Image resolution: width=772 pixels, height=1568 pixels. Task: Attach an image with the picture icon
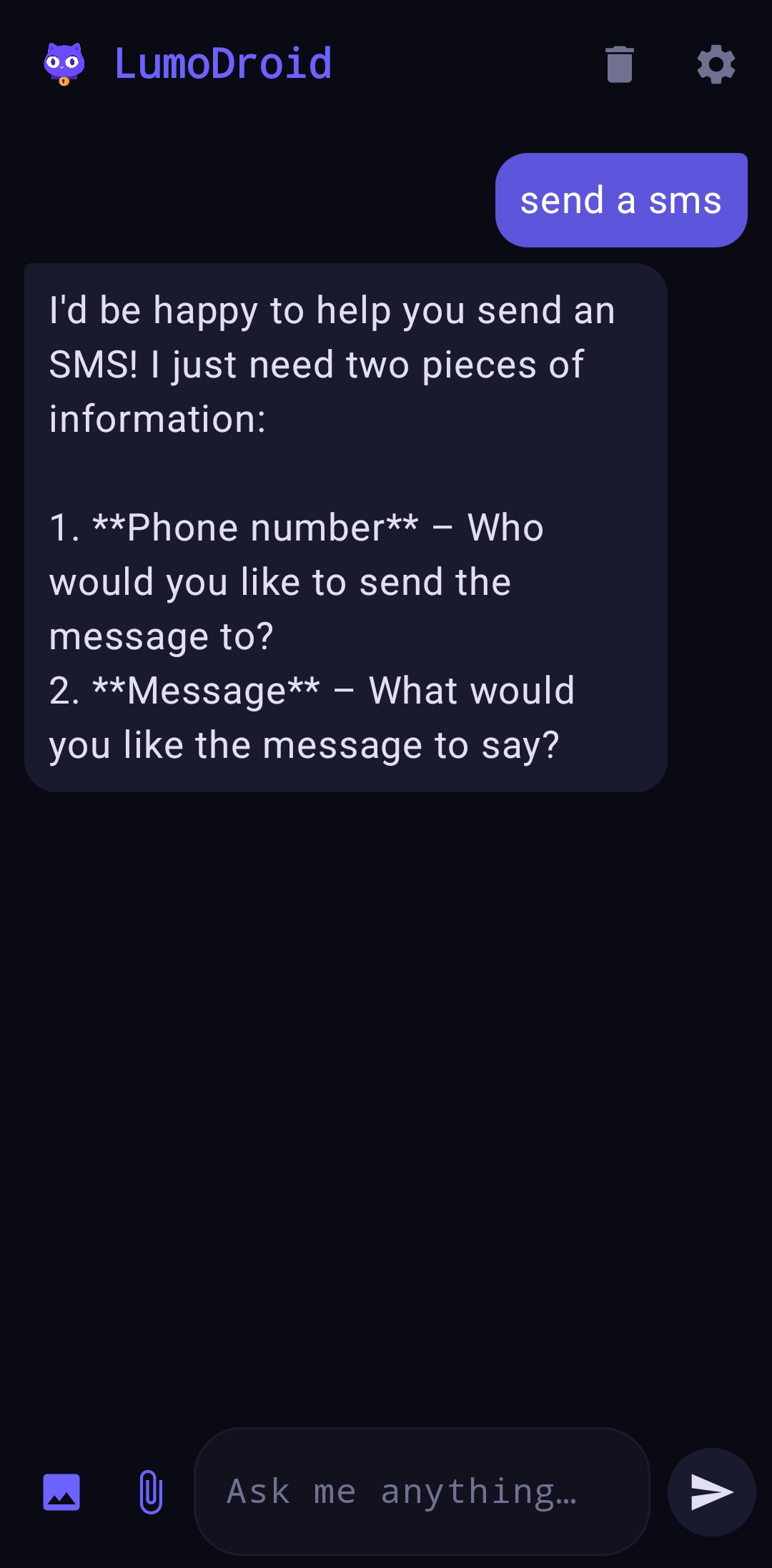click(61, 1492)
